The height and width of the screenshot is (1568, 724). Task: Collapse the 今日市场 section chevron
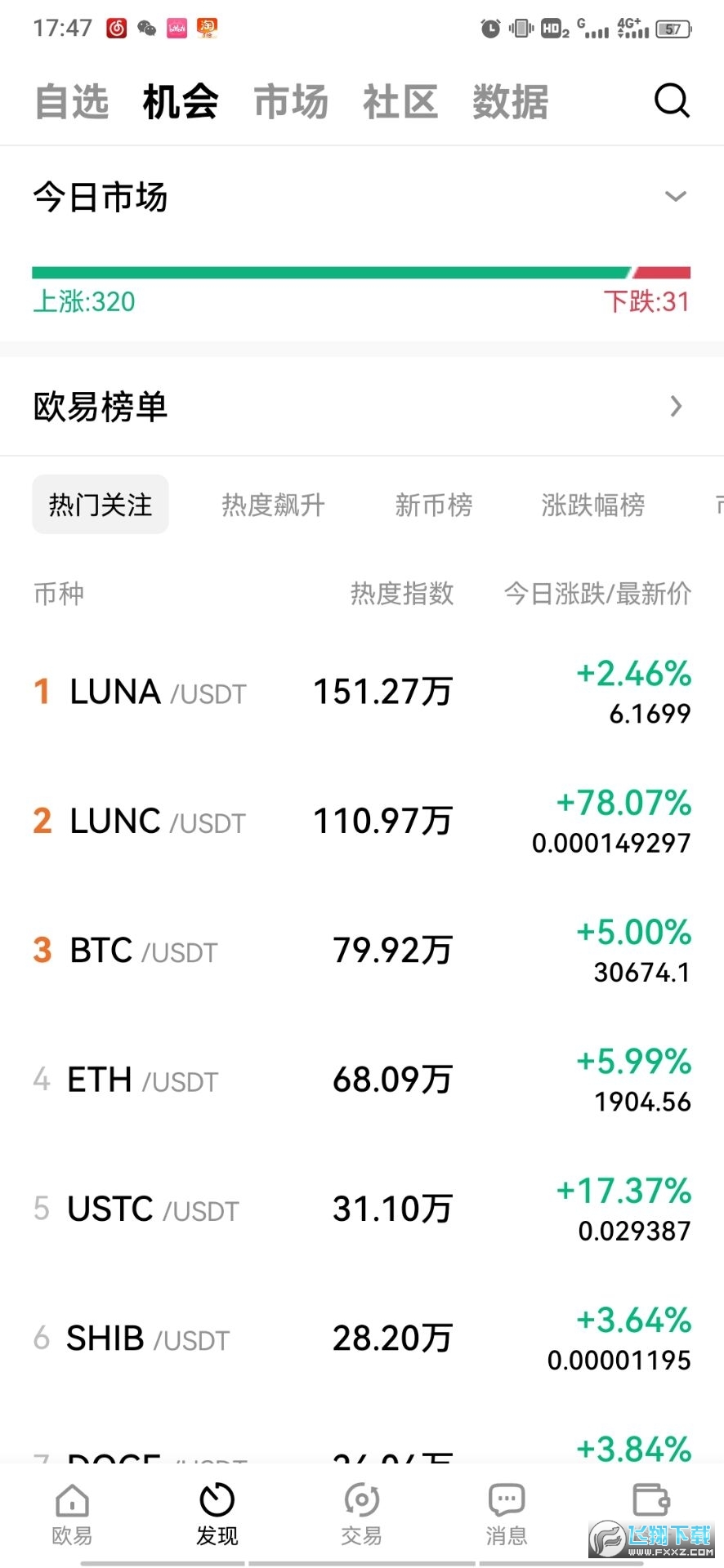click(675, 196)
